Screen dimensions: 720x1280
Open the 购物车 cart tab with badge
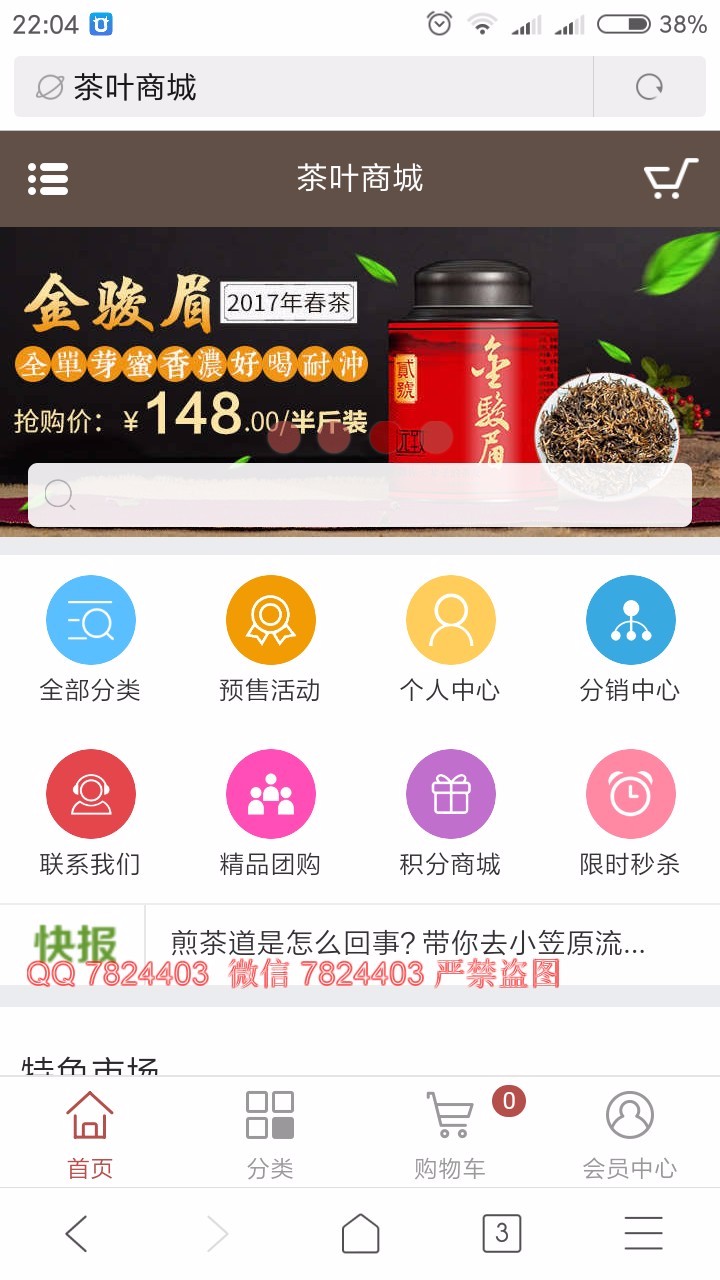click(x=450, y=1131)
